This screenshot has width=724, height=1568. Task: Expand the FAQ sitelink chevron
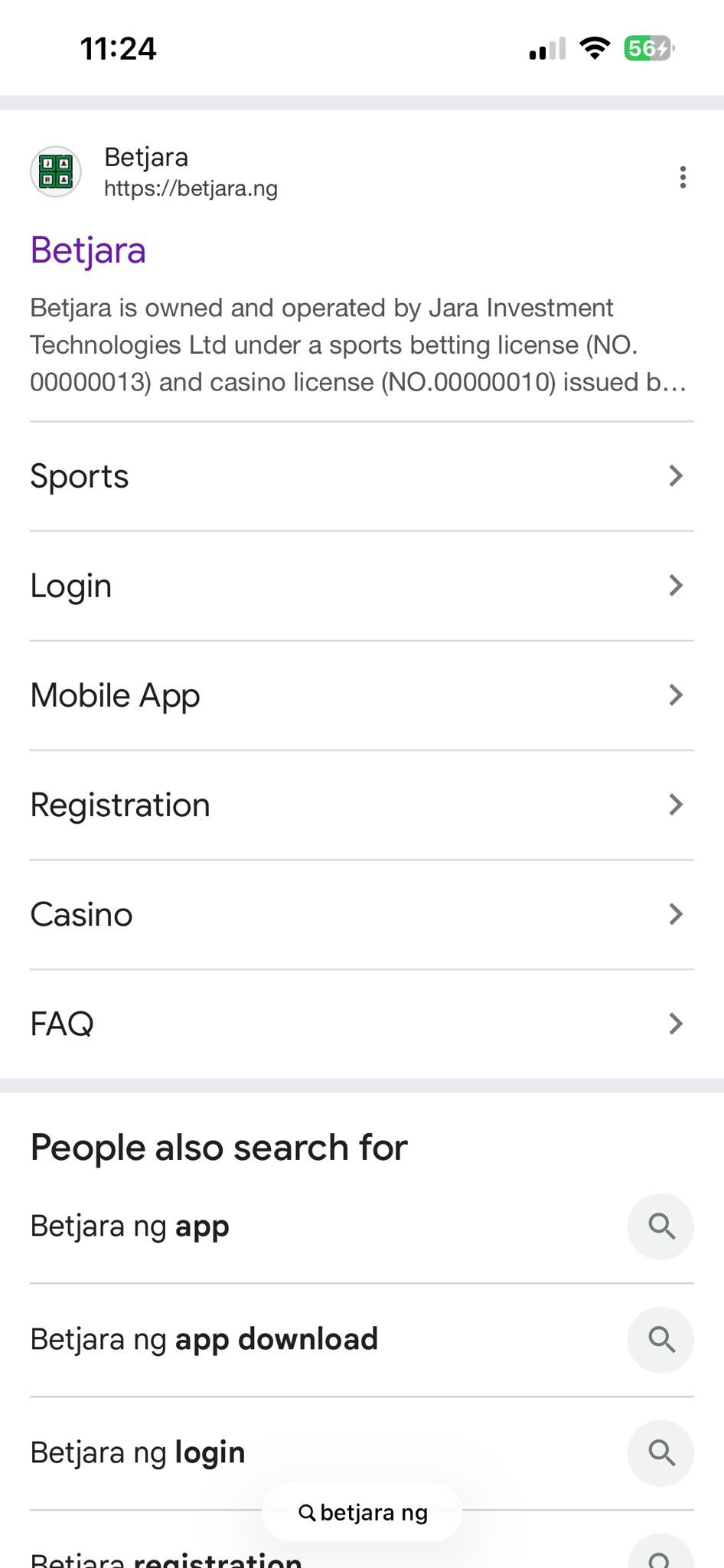pyautogui.click(x=676, y=1023)
